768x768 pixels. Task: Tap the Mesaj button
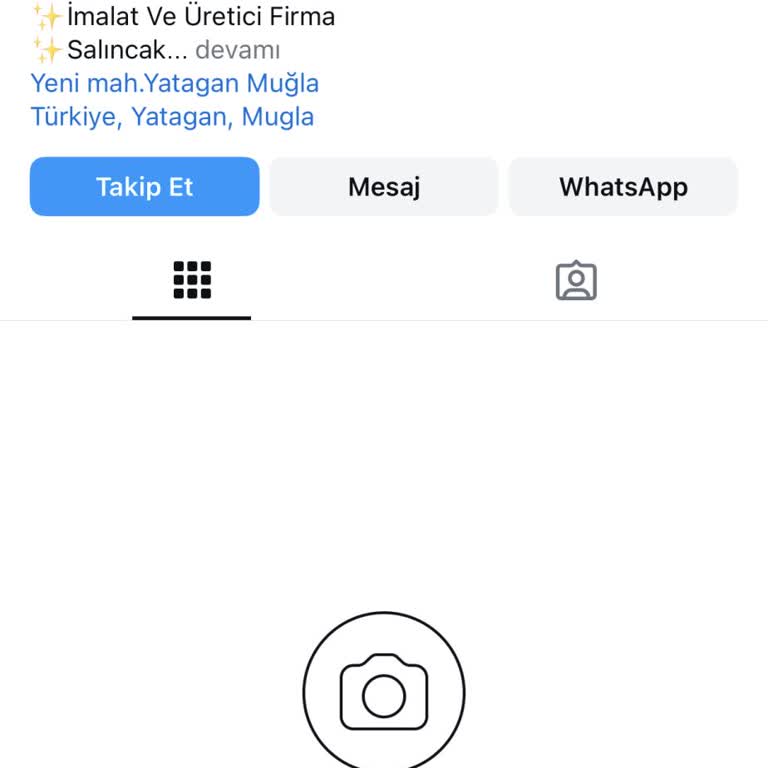384,187
